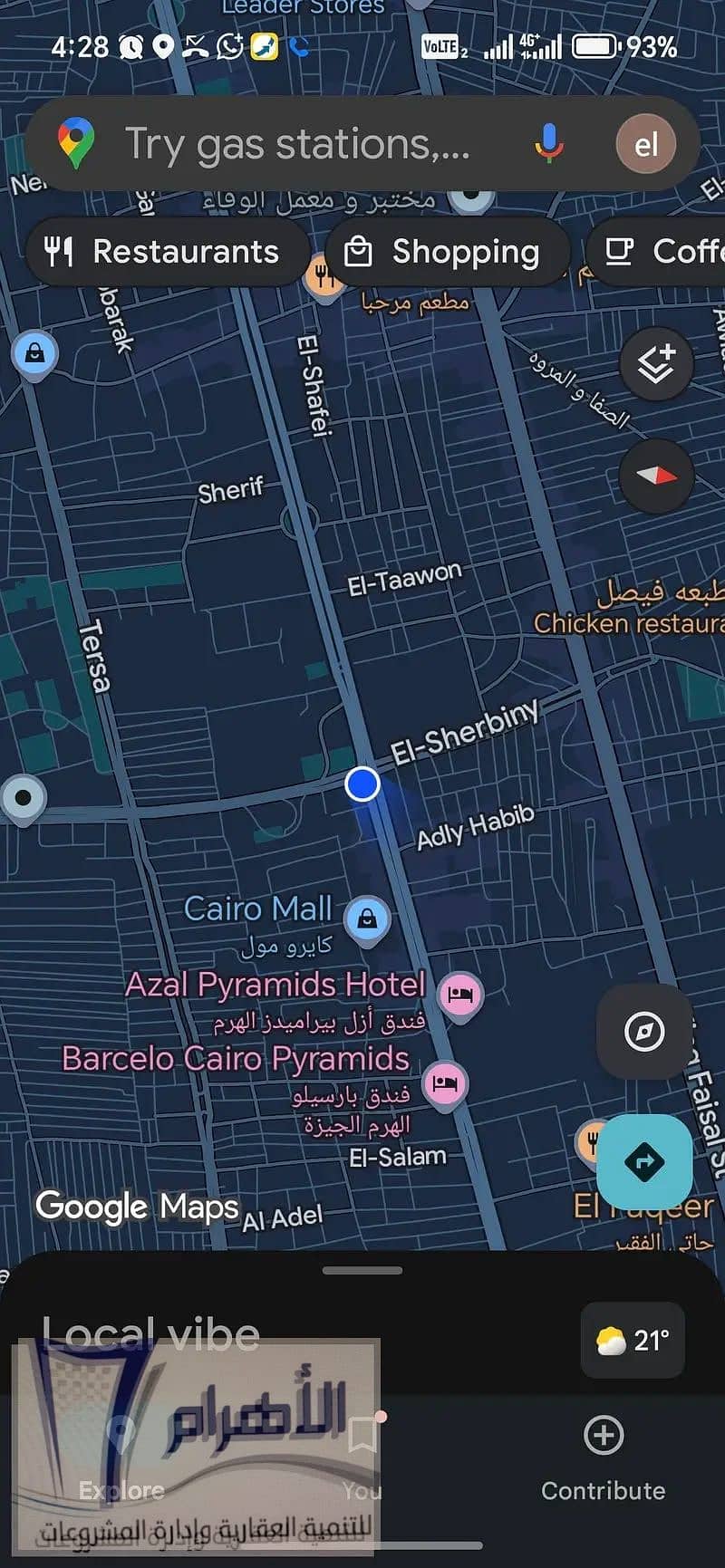Open the explore nearby compass button
Viewport: 725px width, 1568px height.
[x=644, y=1031]
